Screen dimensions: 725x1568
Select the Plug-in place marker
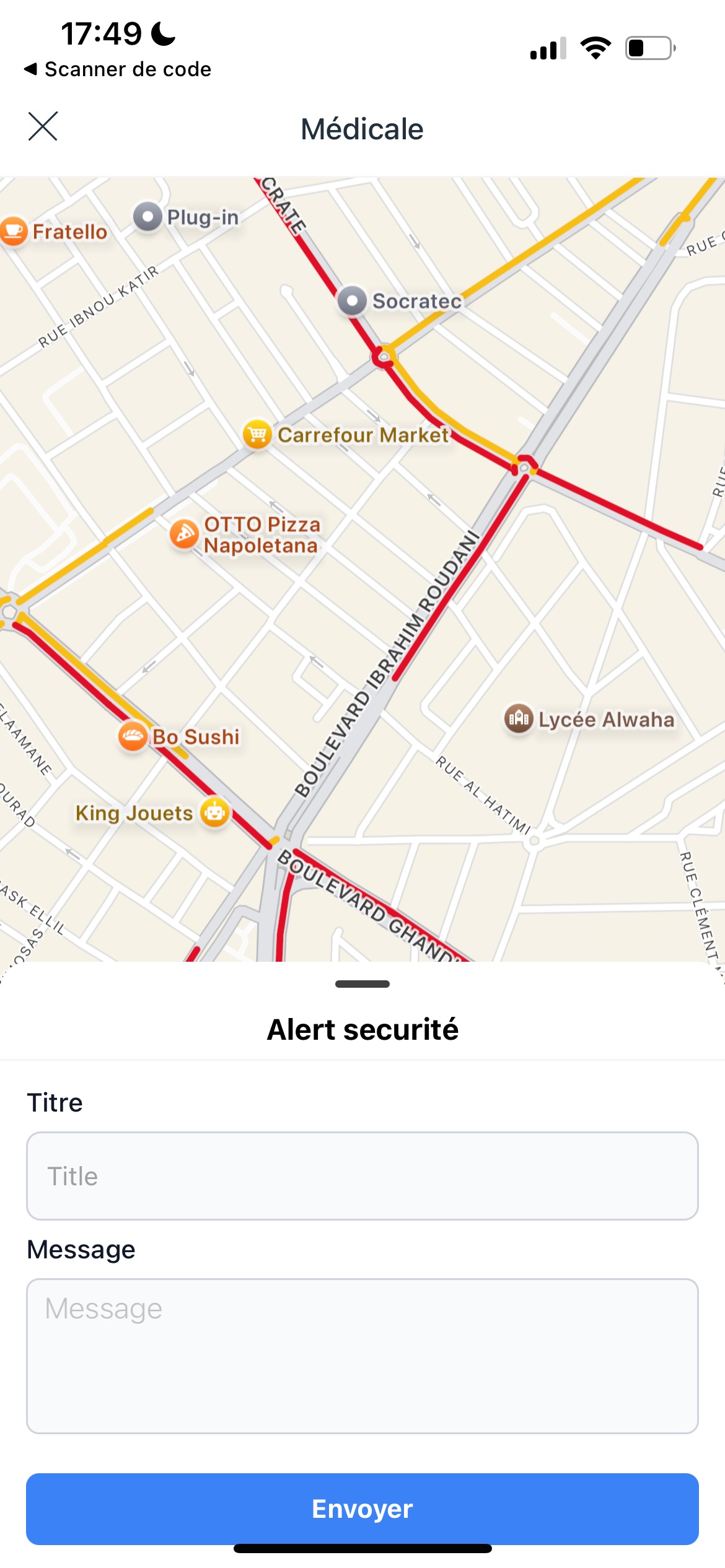click(x=148, y=217)
